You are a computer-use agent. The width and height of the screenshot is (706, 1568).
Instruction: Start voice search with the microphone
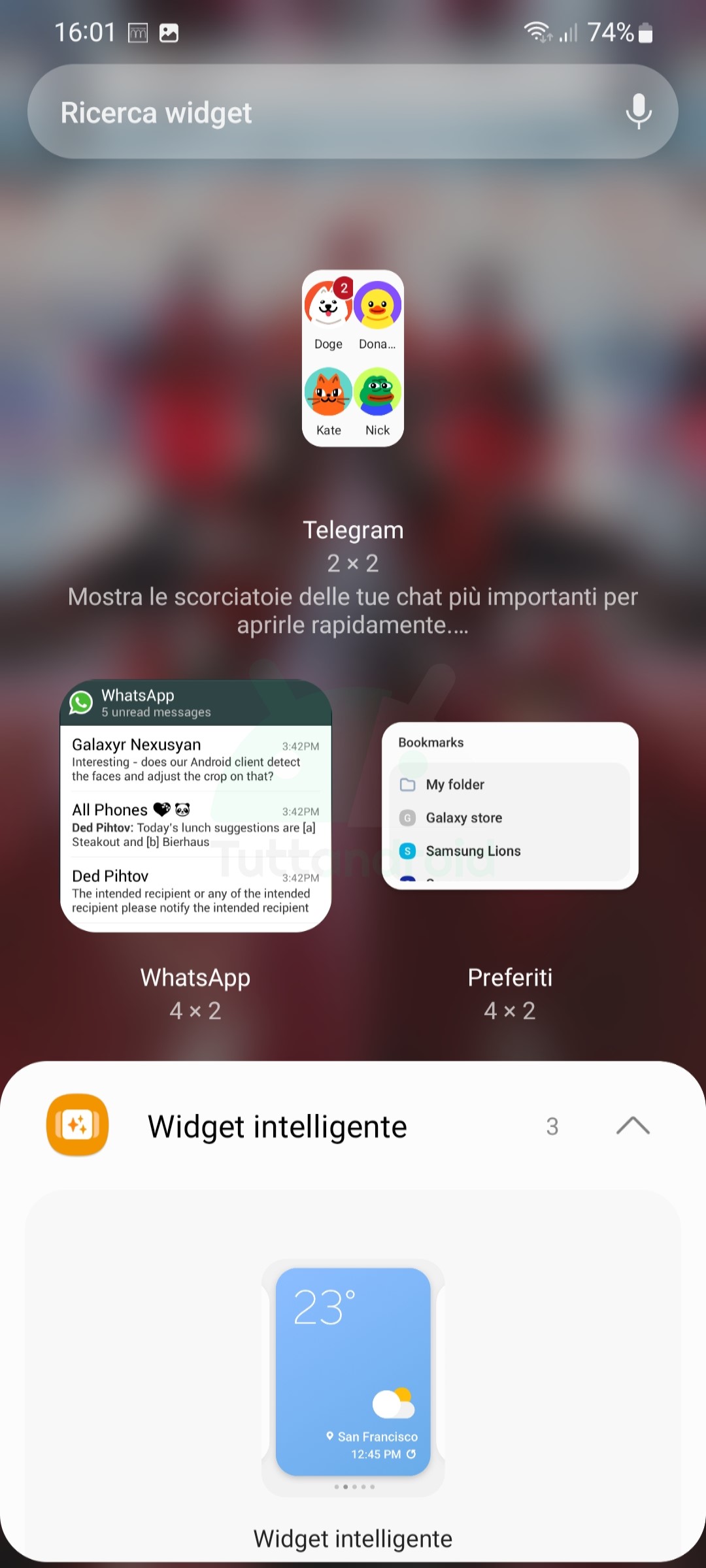(638, 111)
